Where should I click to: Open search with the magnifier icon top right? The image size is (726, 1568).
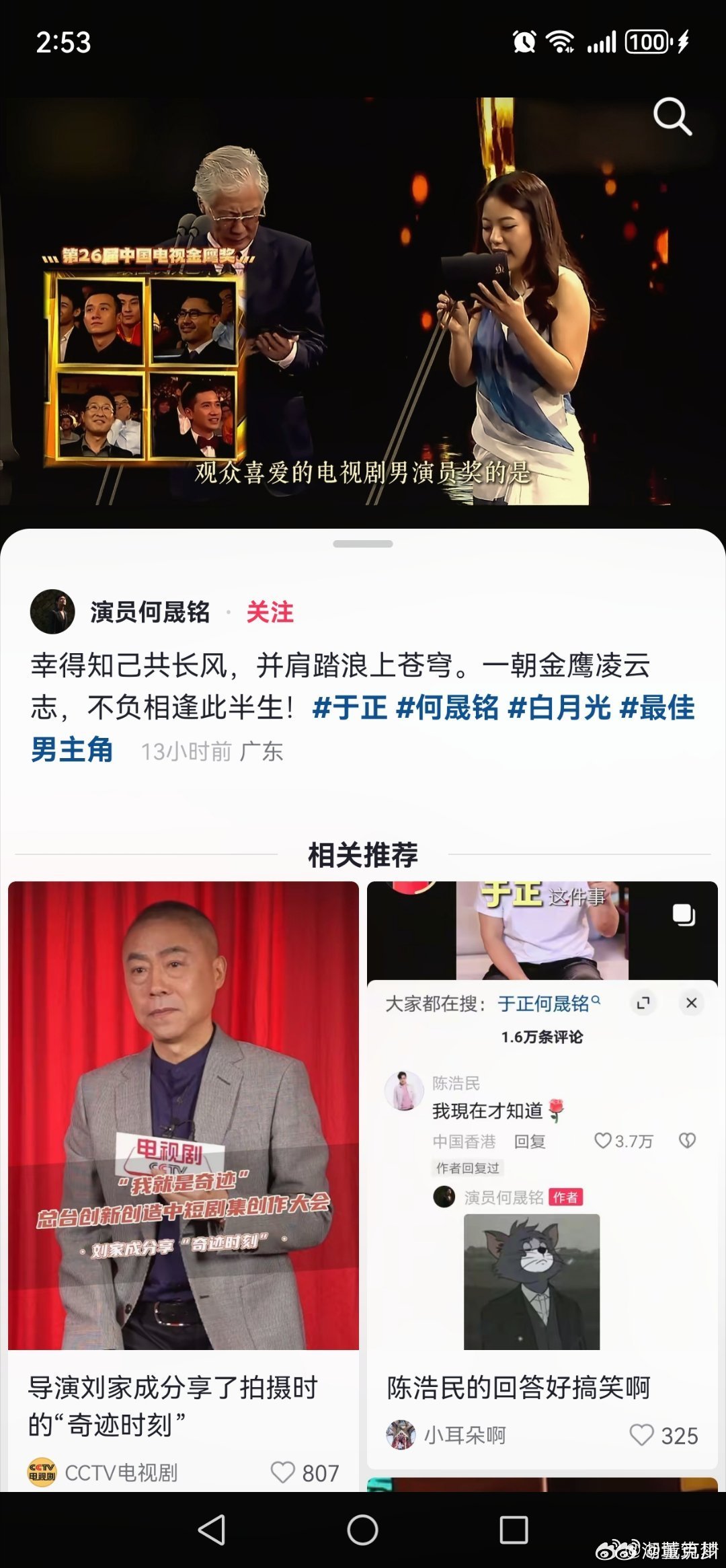pyautogui.click(x=671, y=116)
